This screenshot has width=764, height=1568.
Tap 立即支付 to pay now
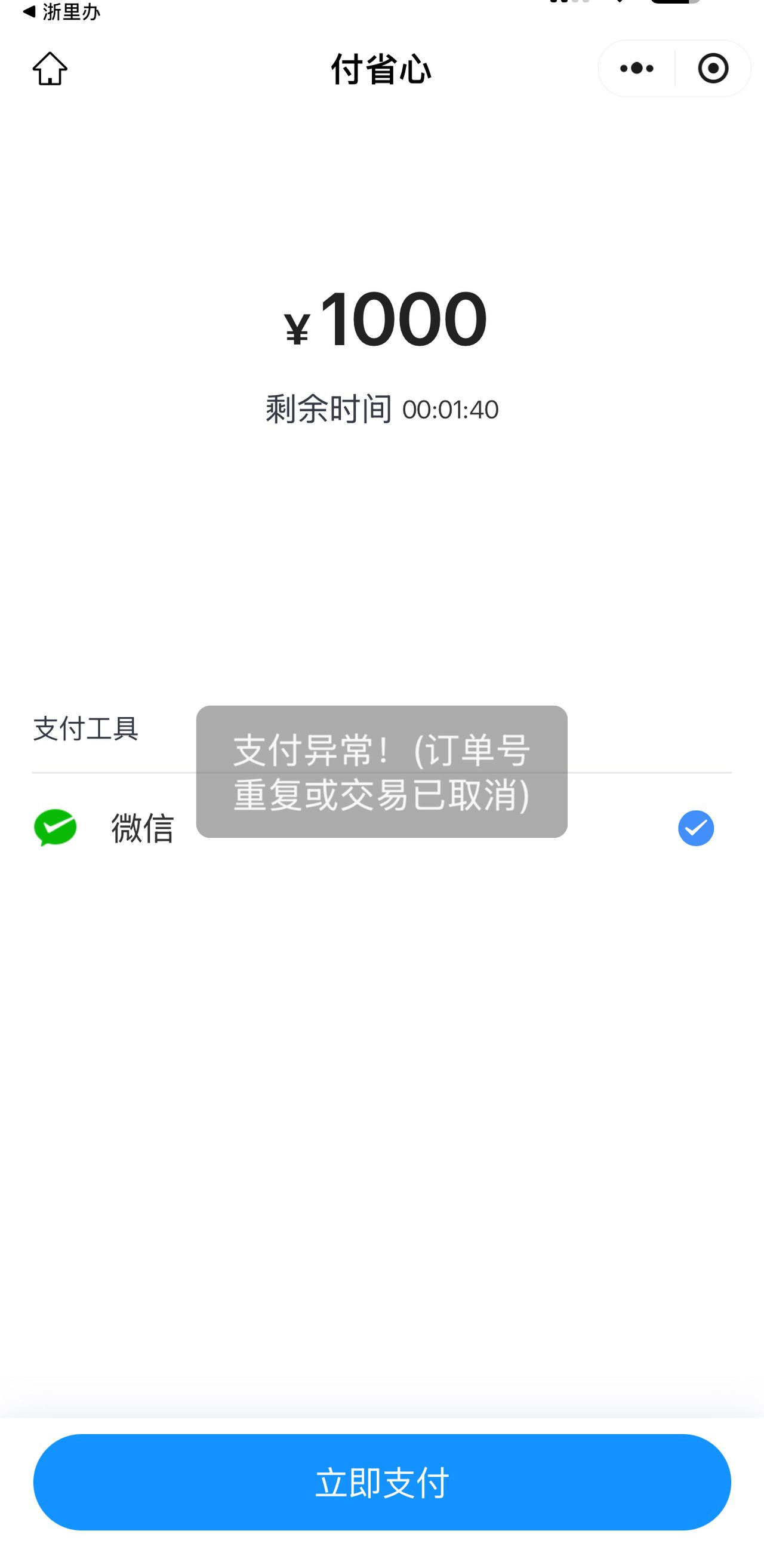pyautogui.click(x=382, y=1481)
